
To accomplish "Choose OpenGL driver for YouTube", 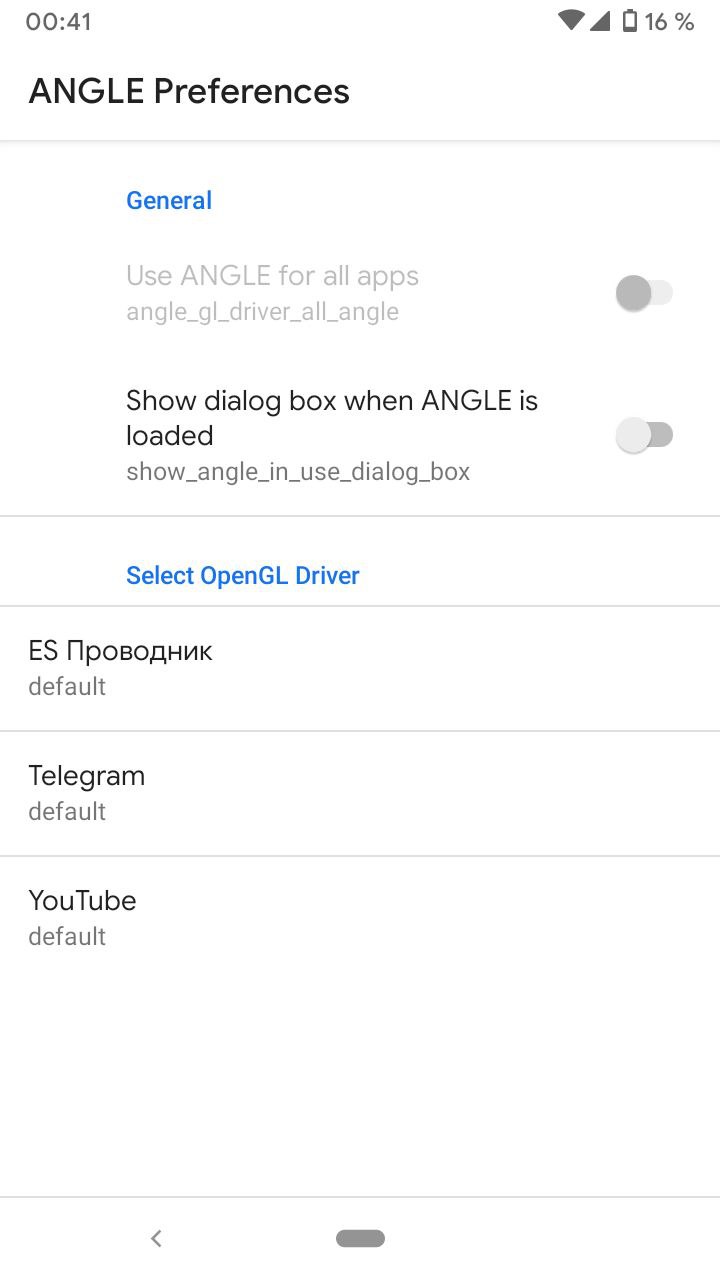I will (x=360, y=918).
